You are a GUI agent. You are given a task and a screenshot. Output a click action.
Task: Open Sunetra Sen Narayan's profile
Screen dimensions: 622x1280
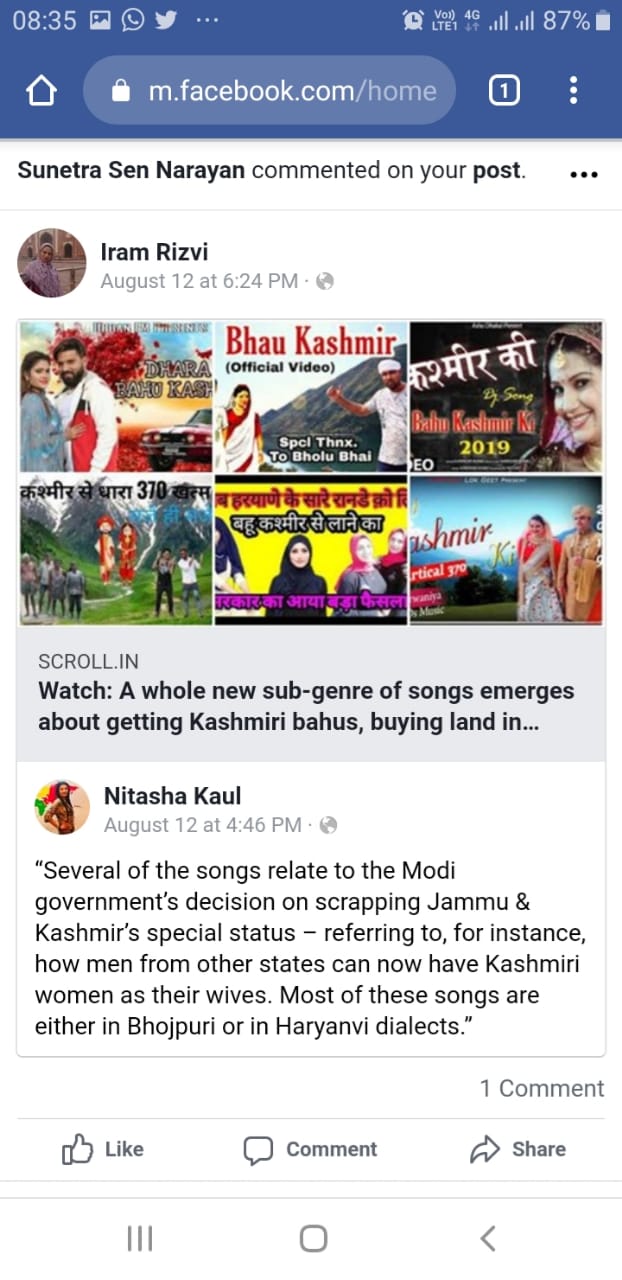(x=131, y=170)
